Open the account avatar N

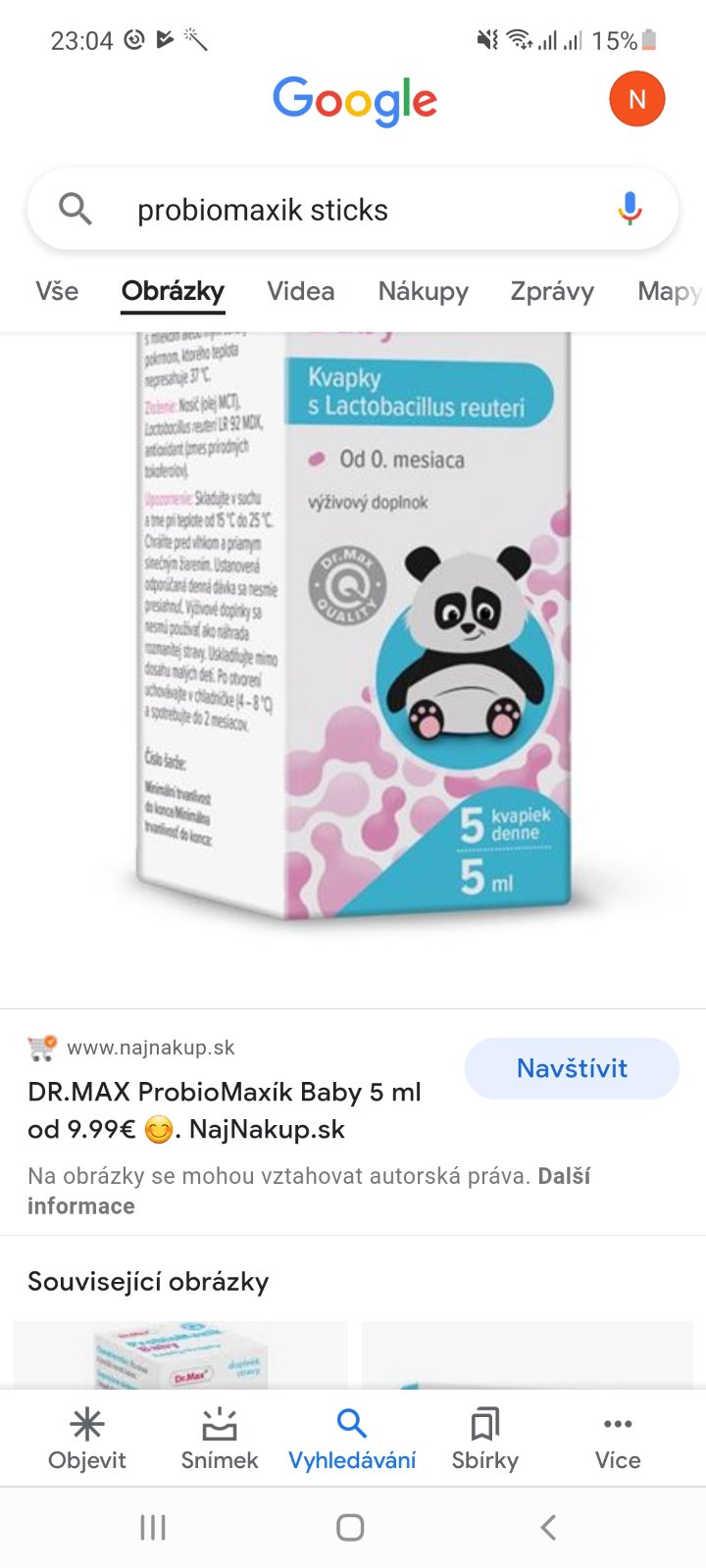[636, 99]
